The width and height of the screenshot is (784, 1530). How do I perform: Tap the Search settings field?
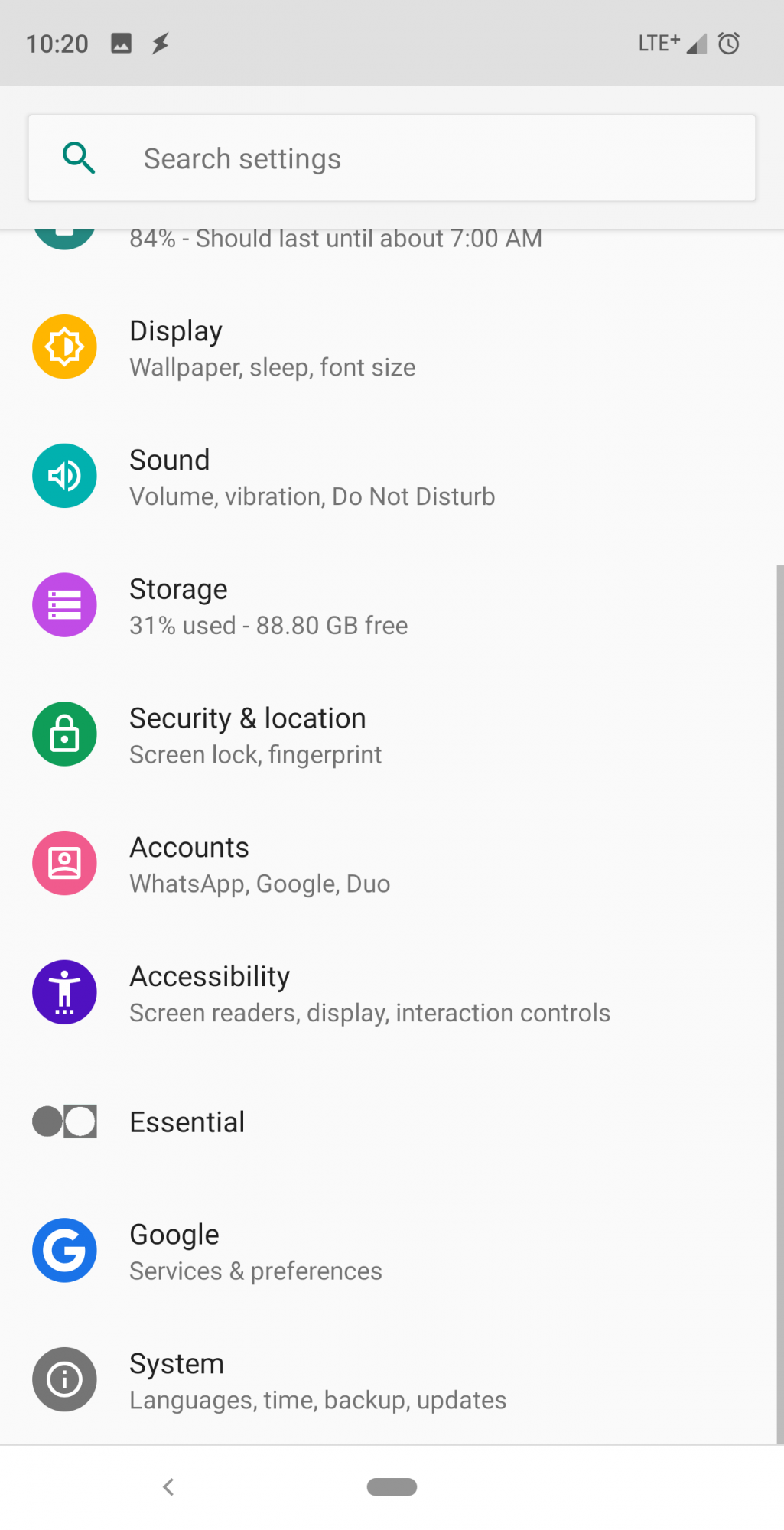click(392, 158)
